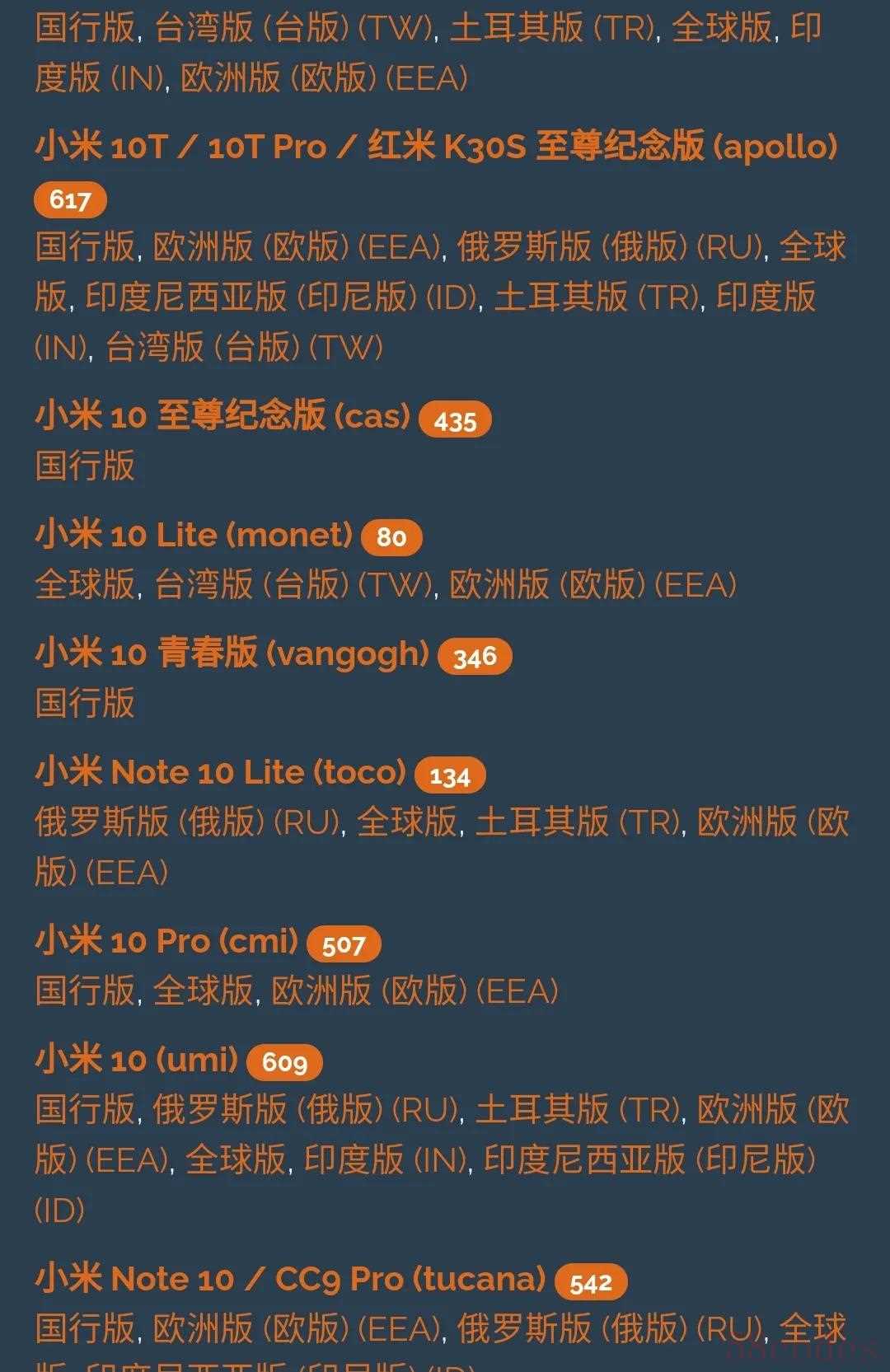Open the 小米 10 Lite (monet) device link
890x1372 pixels.
click(x=194, y=536)
